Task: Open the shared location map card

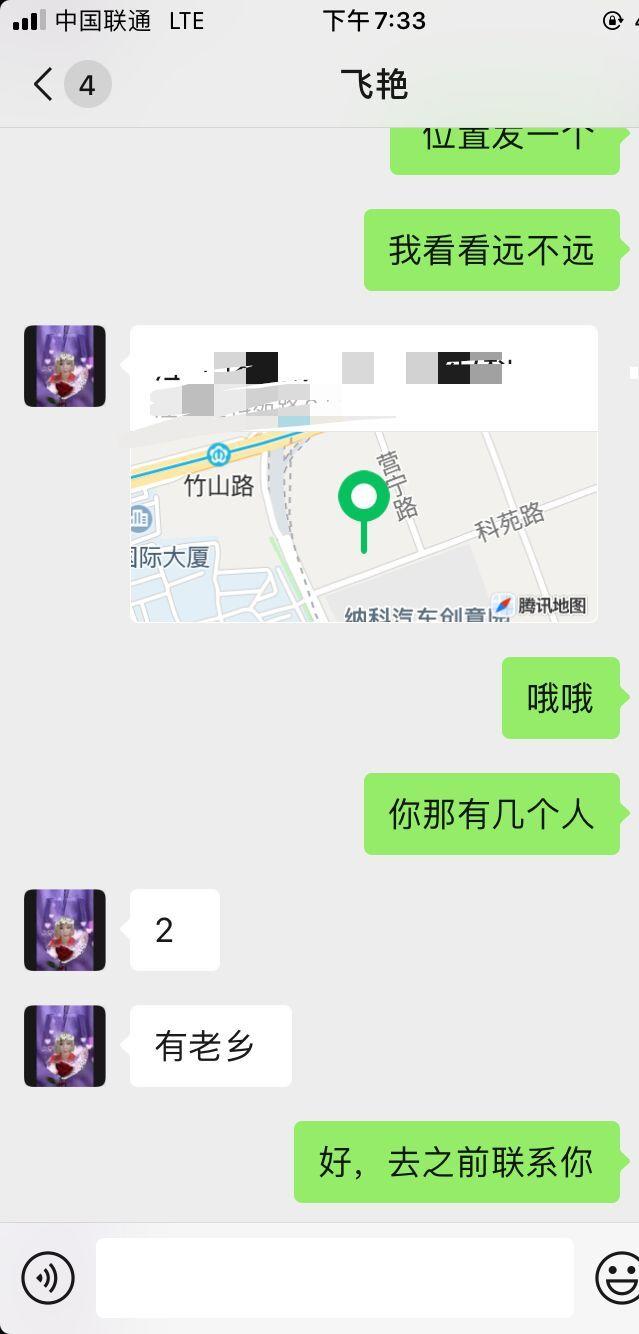Action: tap(364, 474)
